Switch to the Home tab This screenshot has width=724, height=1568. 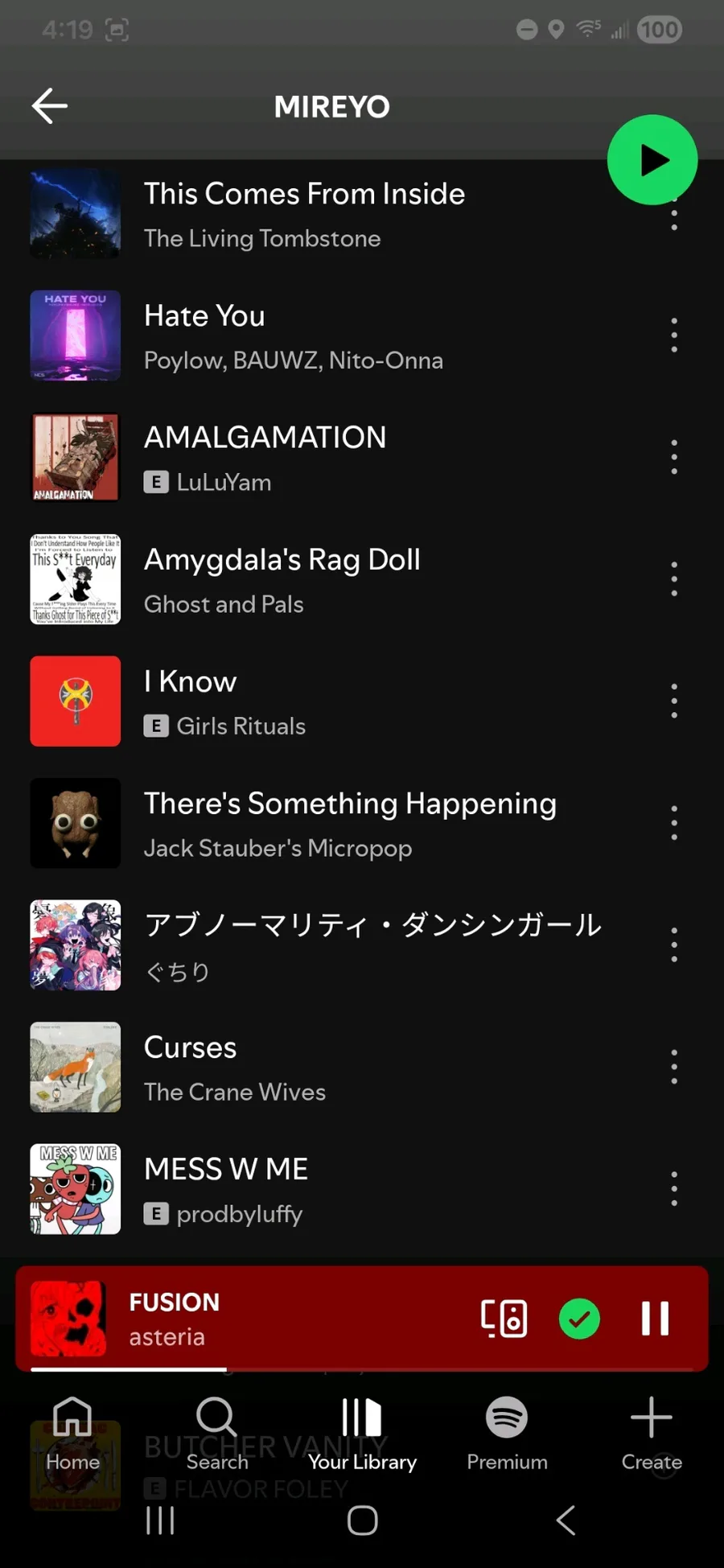click(x=72, y=1434)
